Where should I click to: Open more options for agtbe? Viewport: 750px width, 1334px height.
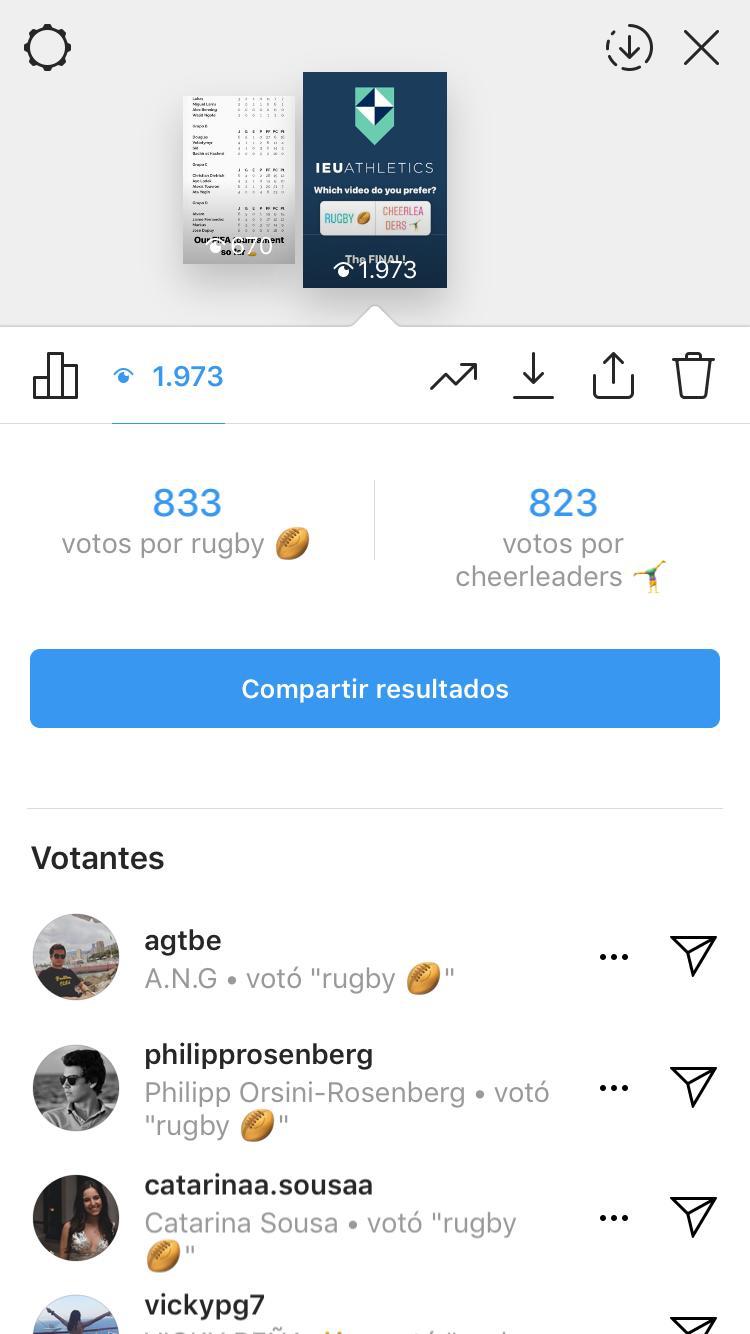coord(613,957)
